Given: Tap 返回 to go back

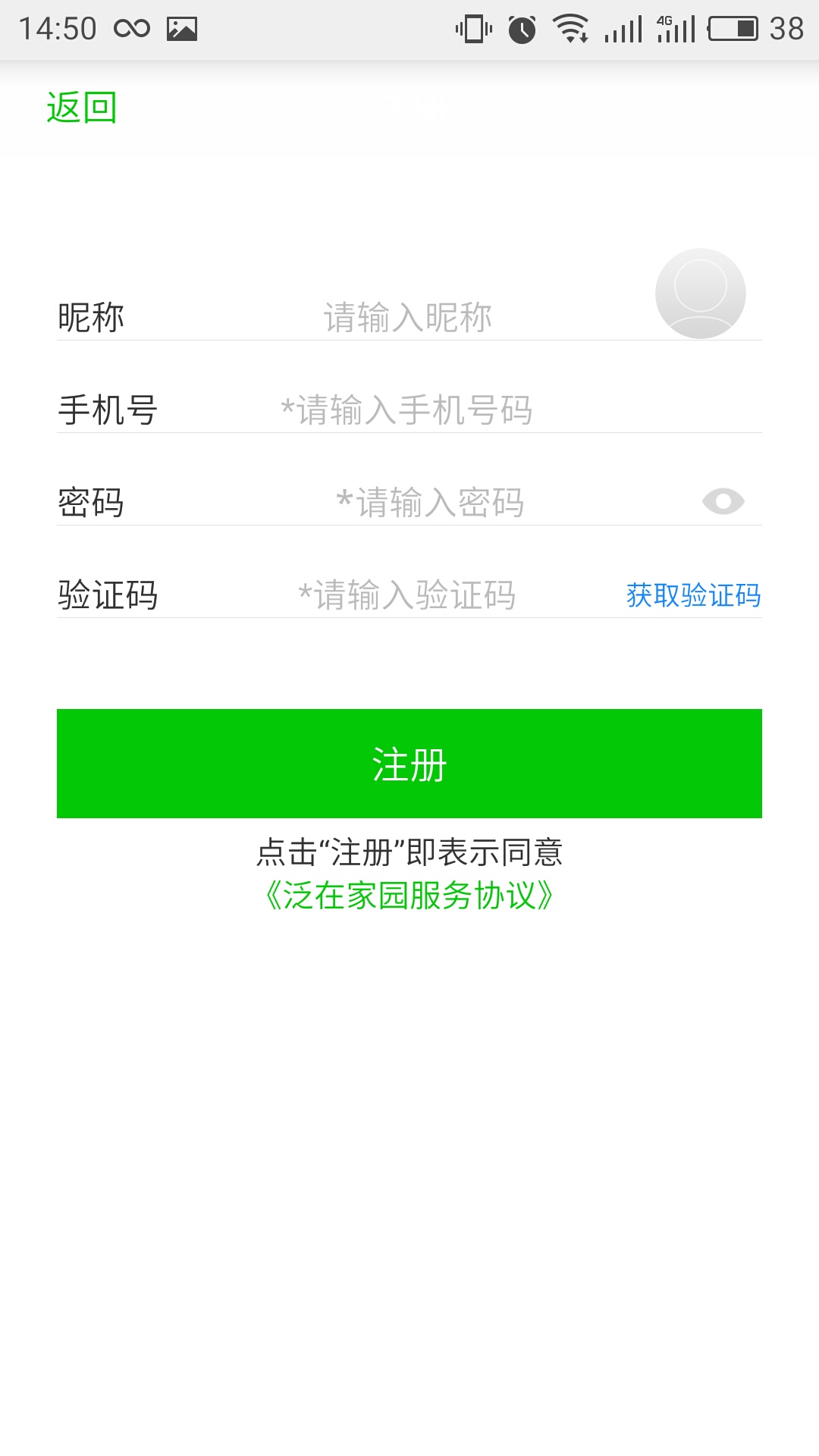Looking at the screenshot, I should pyautogui.click(x=80, y=108).
